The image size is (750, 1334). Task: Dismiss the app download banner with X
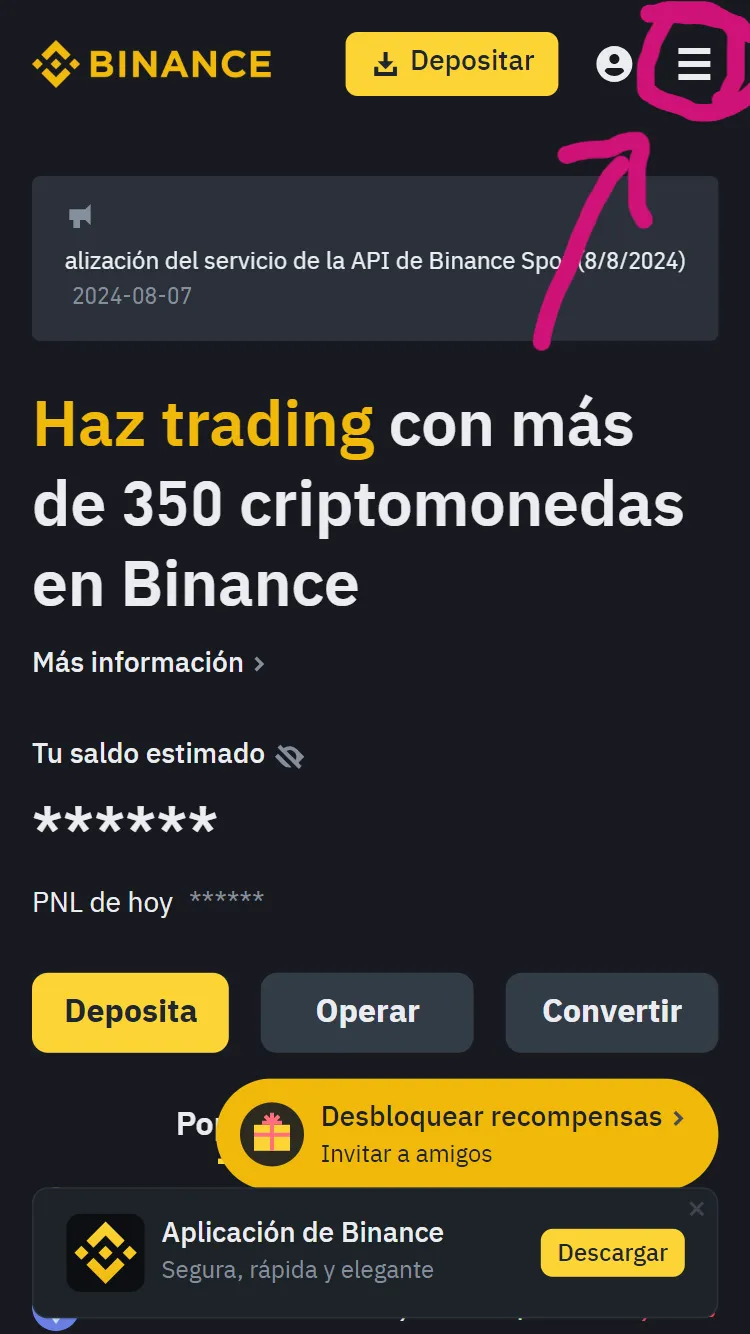point(697,1207)
